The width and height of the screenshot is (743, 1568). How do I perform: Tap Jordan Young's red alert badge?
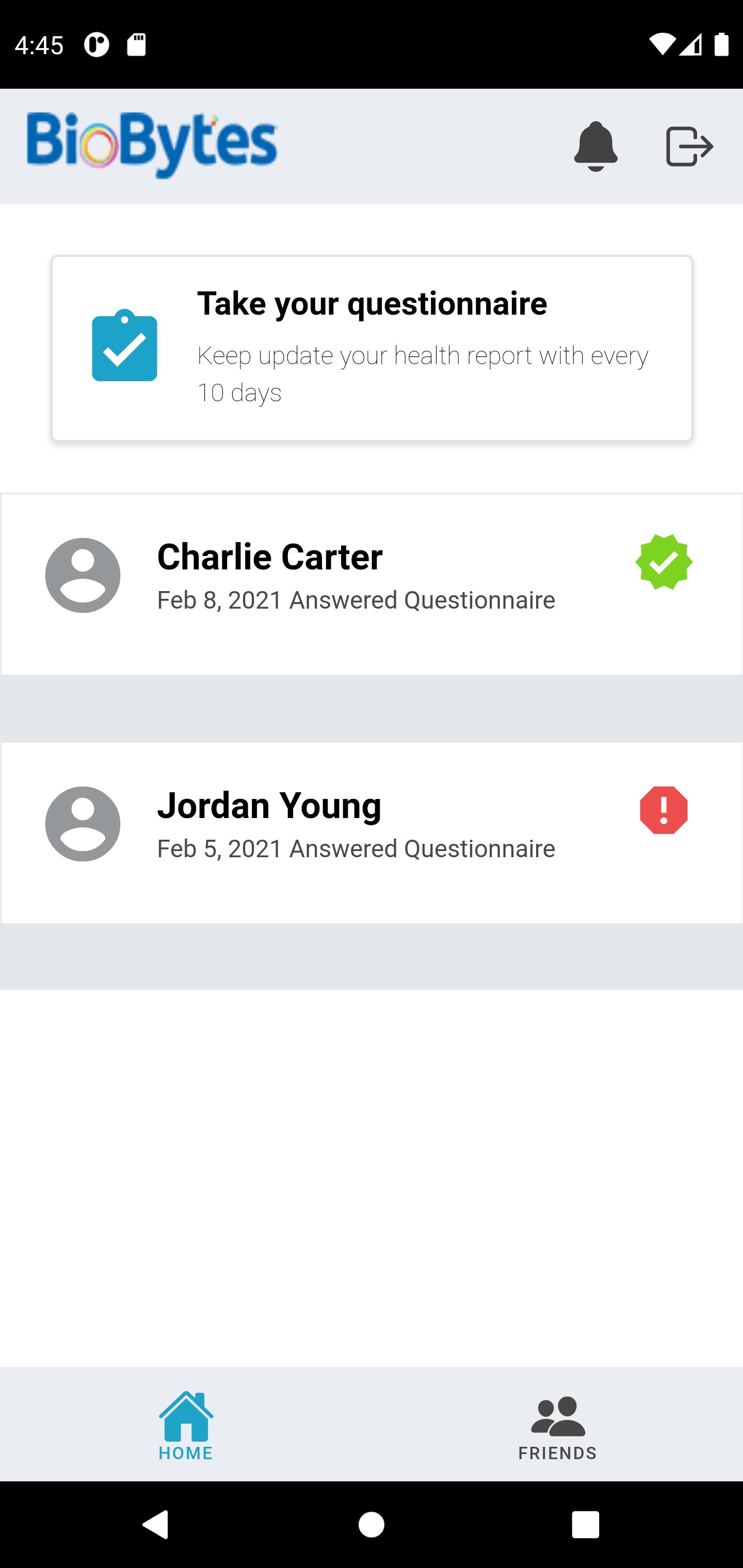click(x=664, y=810)
